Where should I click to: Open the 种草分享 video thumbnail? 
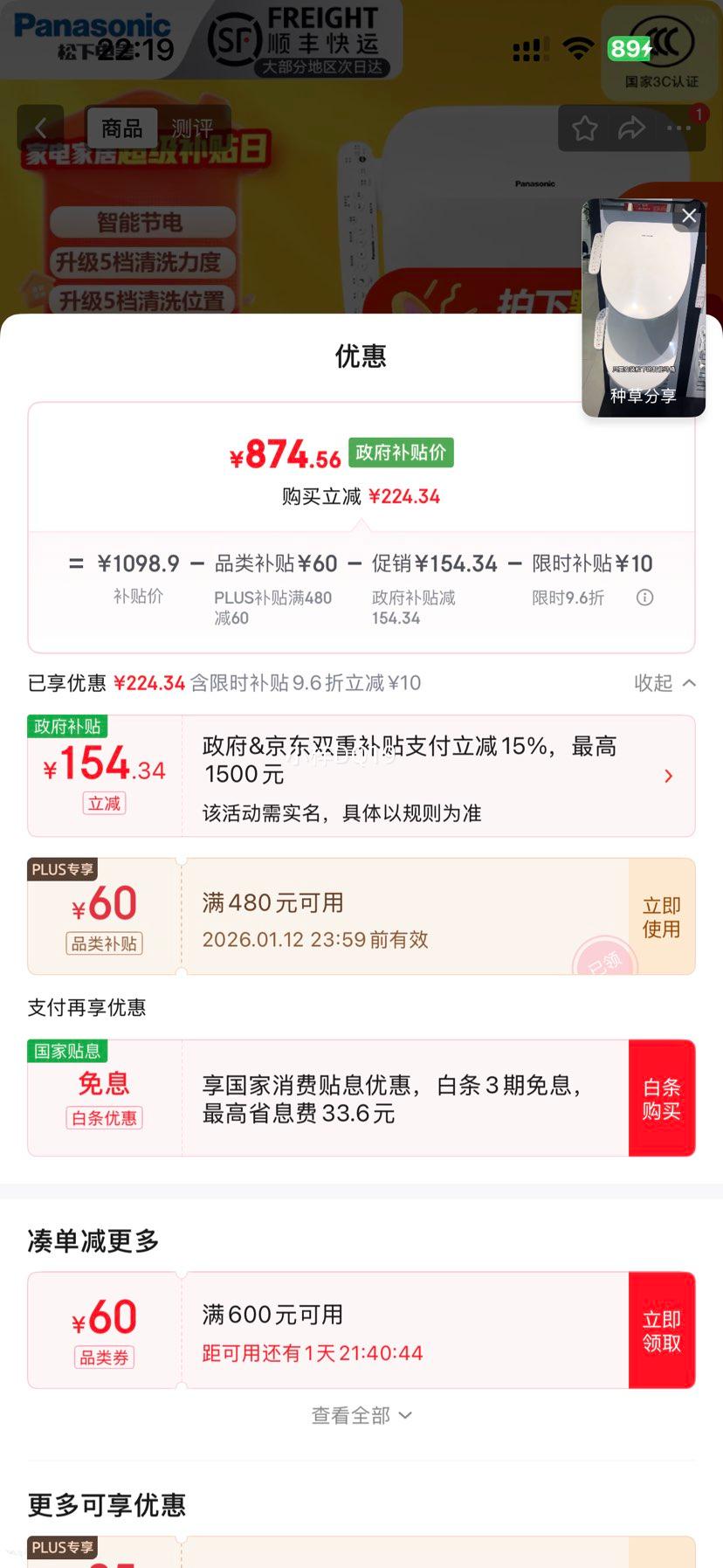tap(644, 306)
